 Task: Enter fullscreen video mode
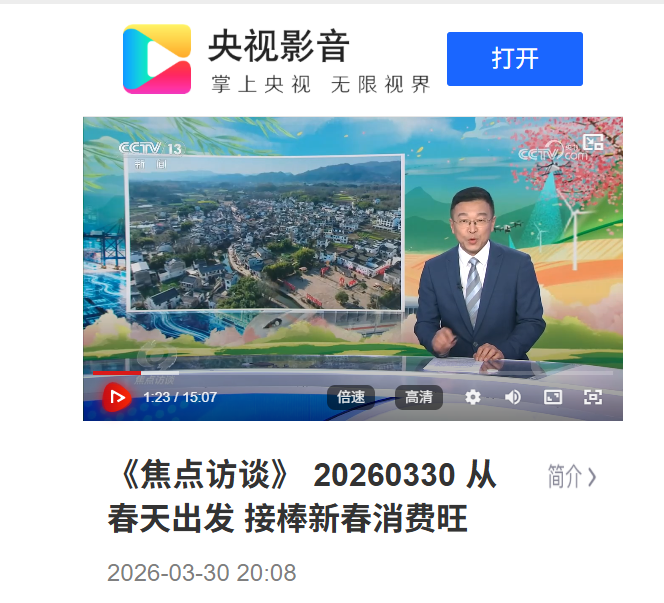pyautogui.click(x=593, y=397)
